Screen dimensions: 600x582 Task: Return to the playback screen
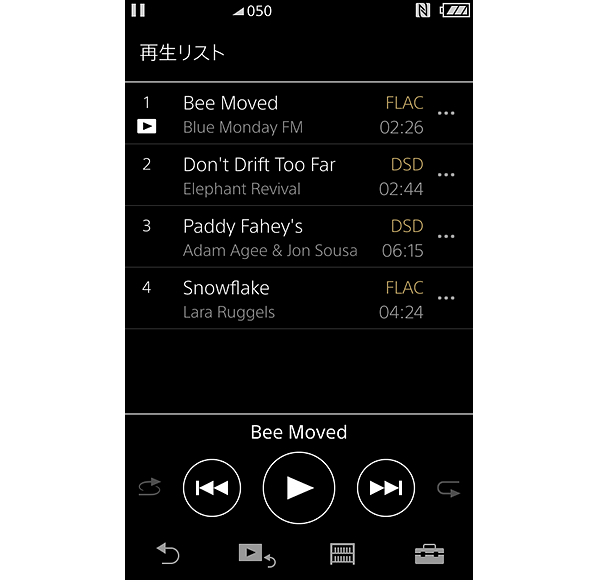256,554
